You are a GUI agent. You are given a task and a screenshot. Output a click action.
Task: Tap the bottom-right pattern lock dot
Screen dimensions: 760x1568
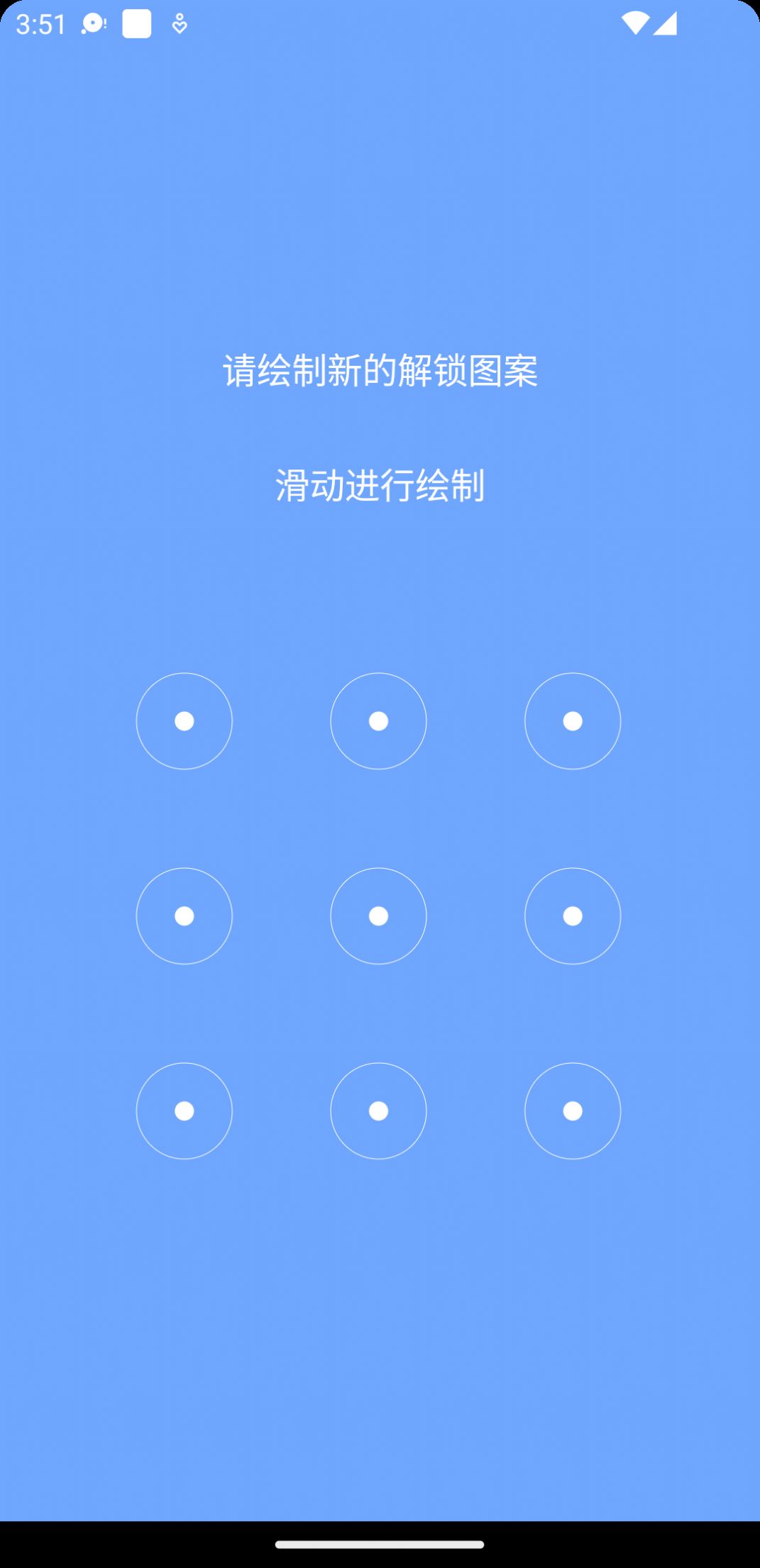click(573, 1111)
